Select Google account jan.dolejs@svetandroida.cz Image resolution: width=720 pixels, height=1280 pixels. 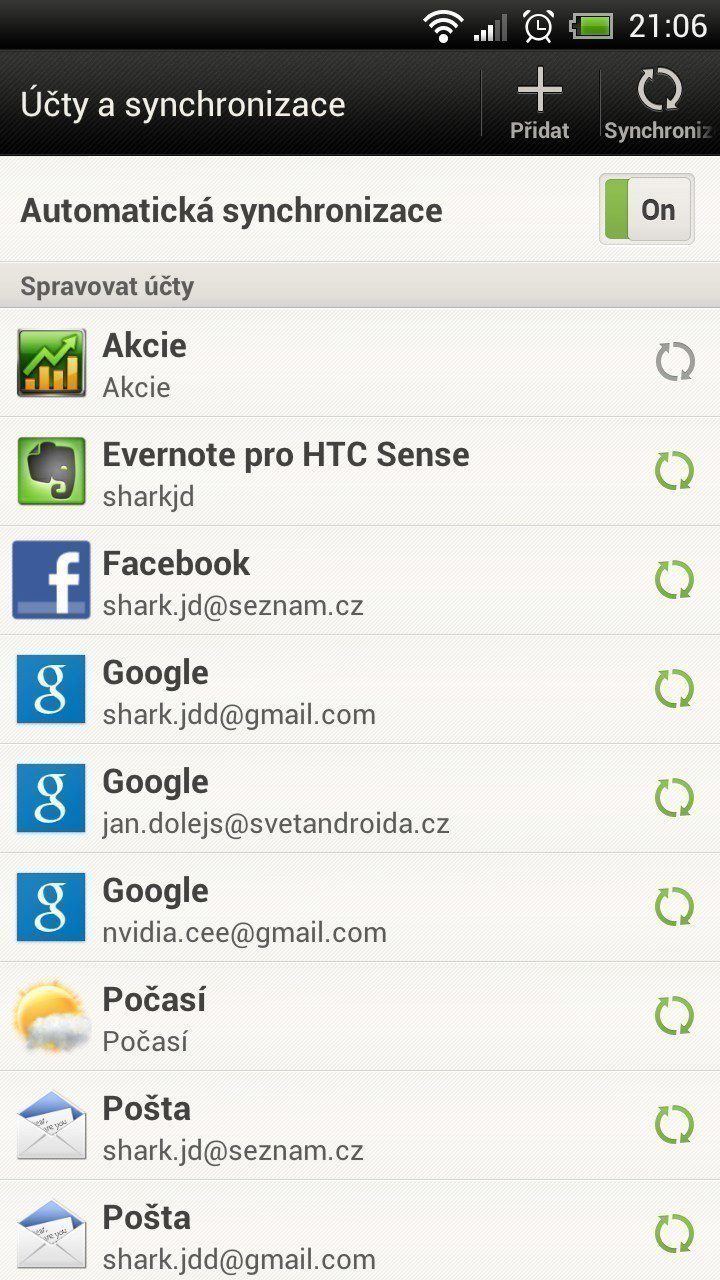click(x=360, y=799)
